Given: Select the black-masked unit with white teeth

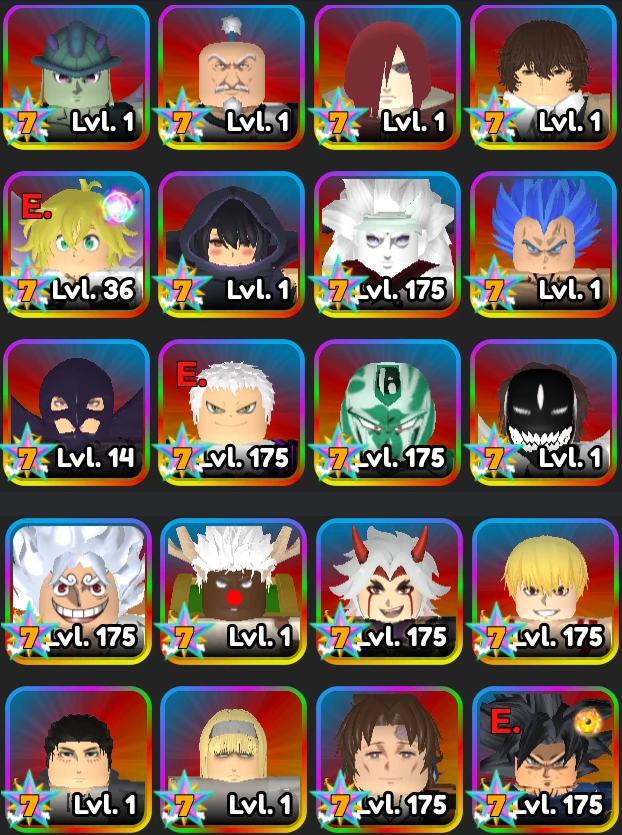Looking at the screenshot, I should (543, 410).
